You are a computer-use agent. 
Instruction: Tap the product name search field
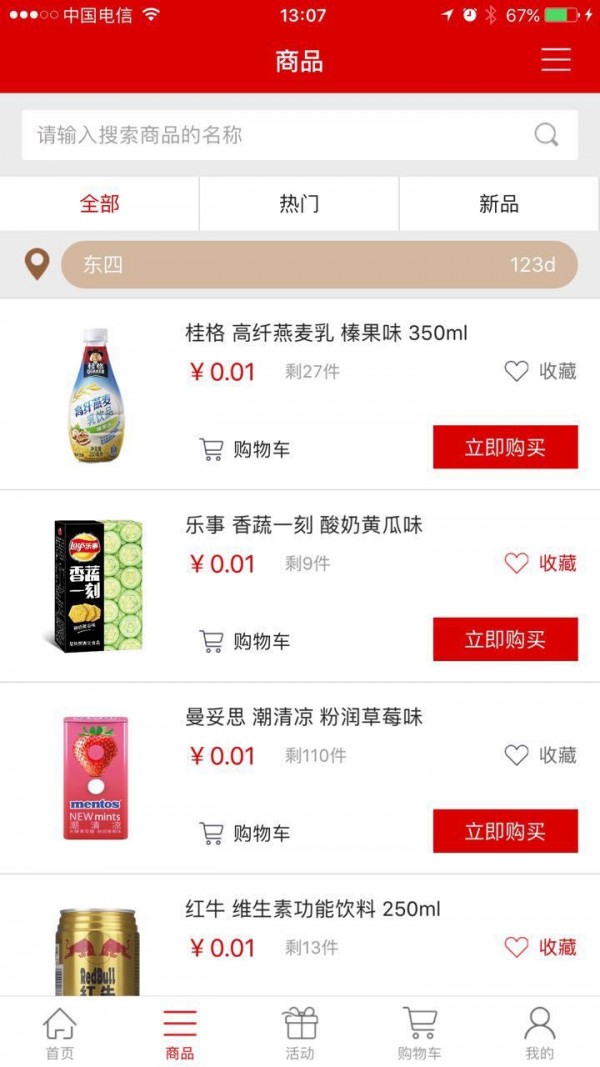tap(280, 135)
